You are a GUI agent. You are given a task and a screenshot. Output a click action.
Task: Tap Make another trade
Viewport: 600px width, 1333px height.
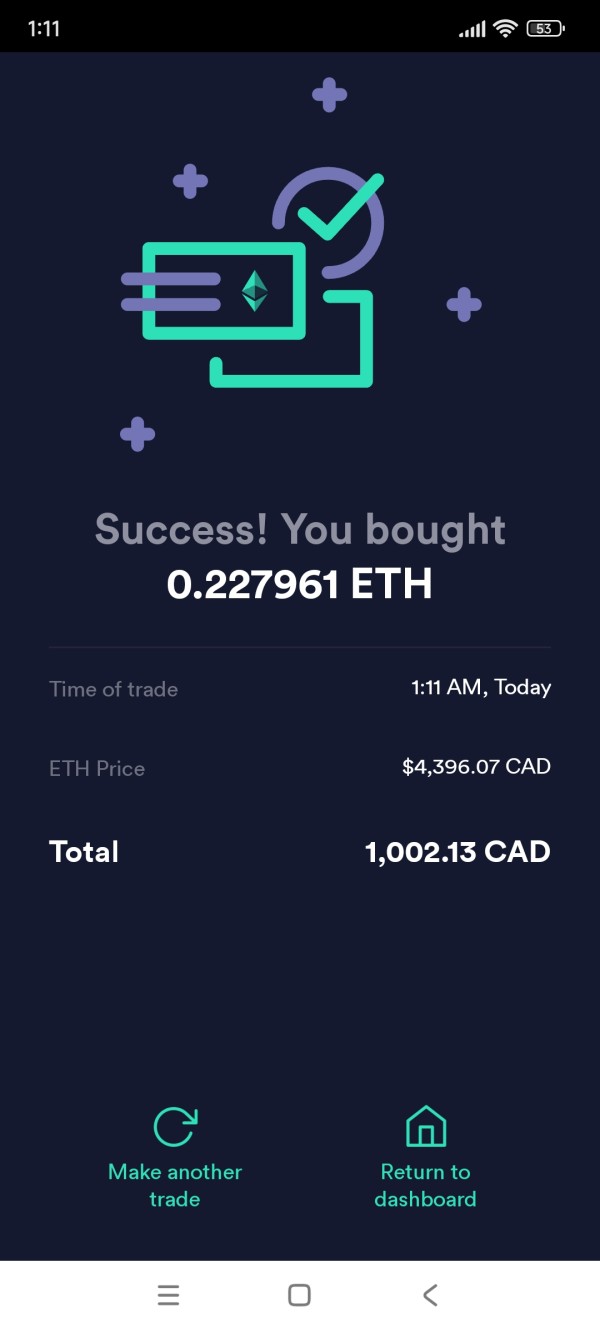(175, 1158)
